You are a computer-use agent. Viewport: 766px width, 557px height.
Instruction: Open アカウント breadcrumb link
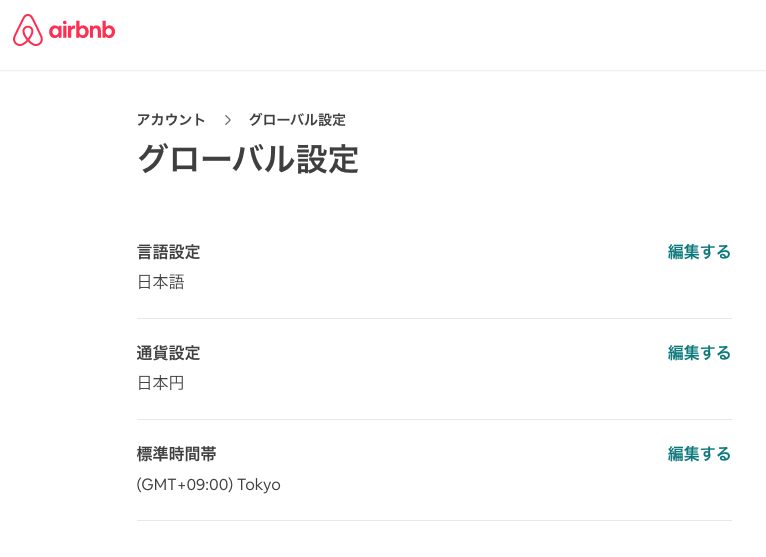[171, 120]
